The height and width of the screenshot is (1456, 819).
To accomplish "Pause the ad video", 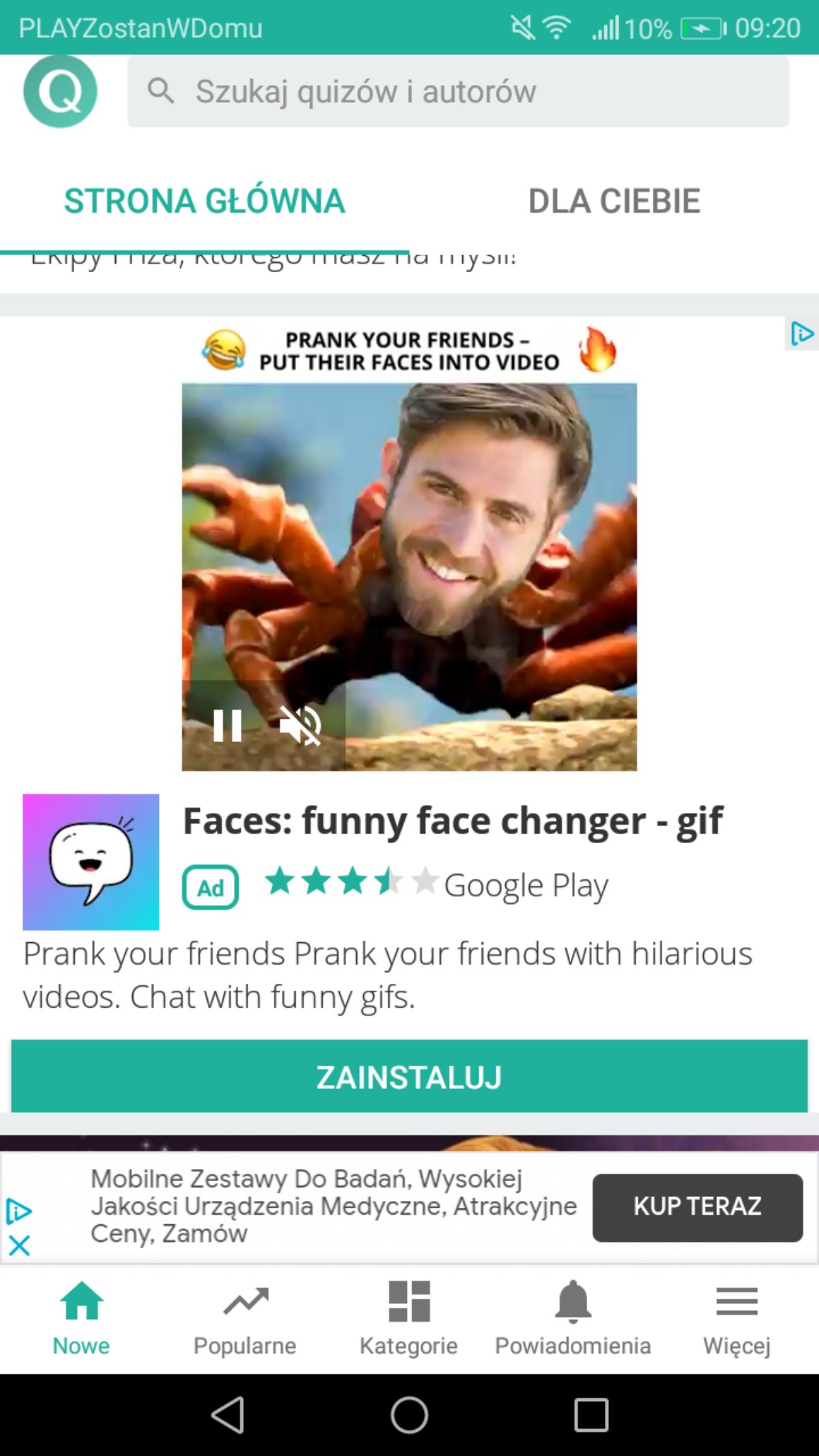I will (227, 726).
